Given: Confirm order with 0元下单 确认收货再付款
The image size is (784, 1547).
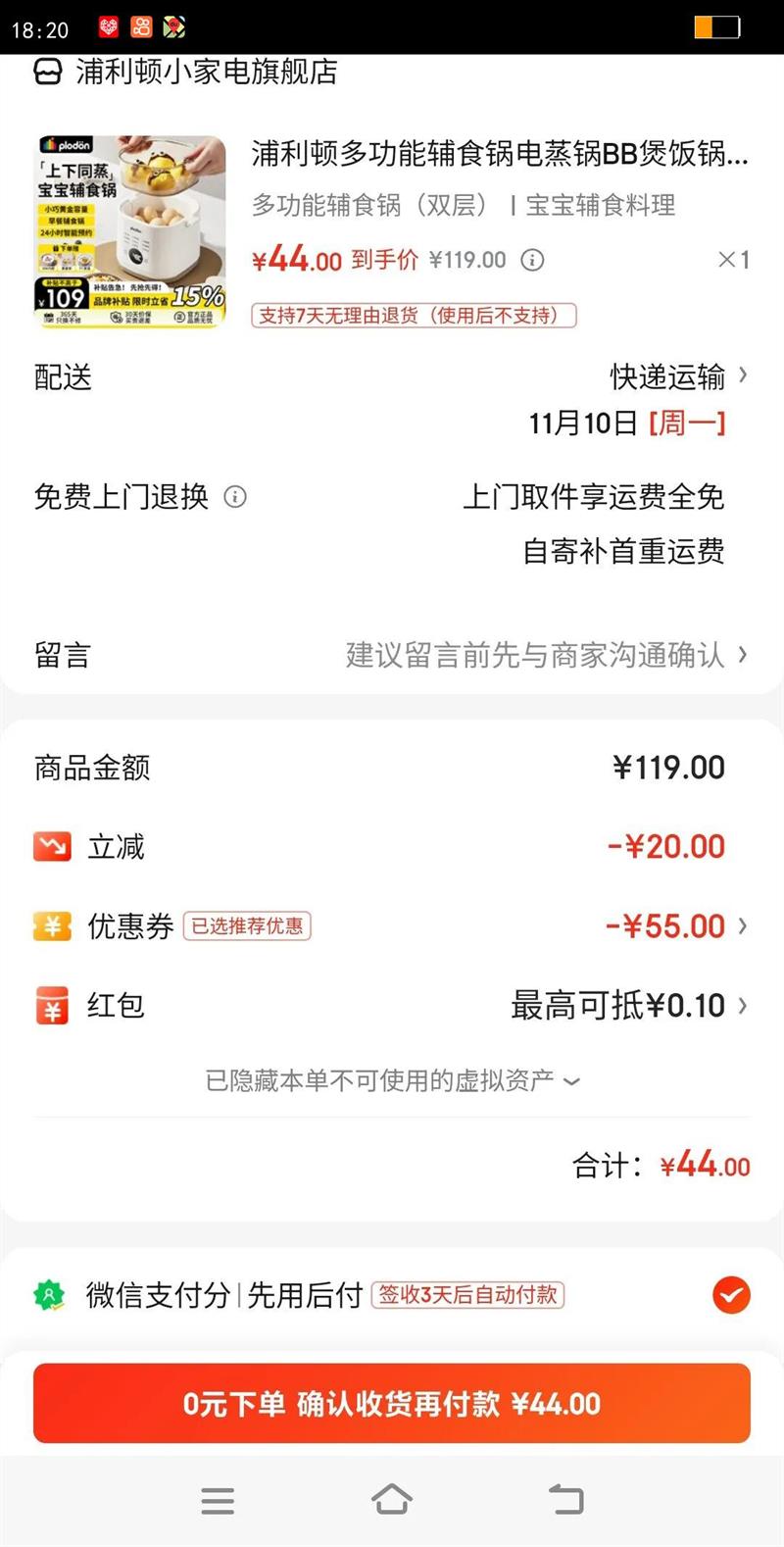Looking at the screenshot, I should 392,1404.
